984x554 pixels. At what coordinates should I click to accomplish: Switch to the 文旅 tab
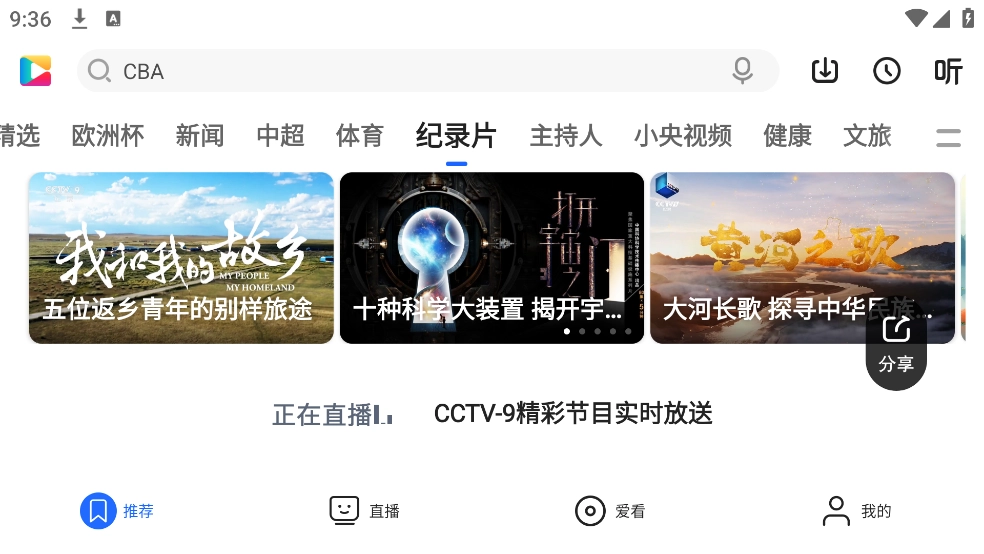click(867, 136)
